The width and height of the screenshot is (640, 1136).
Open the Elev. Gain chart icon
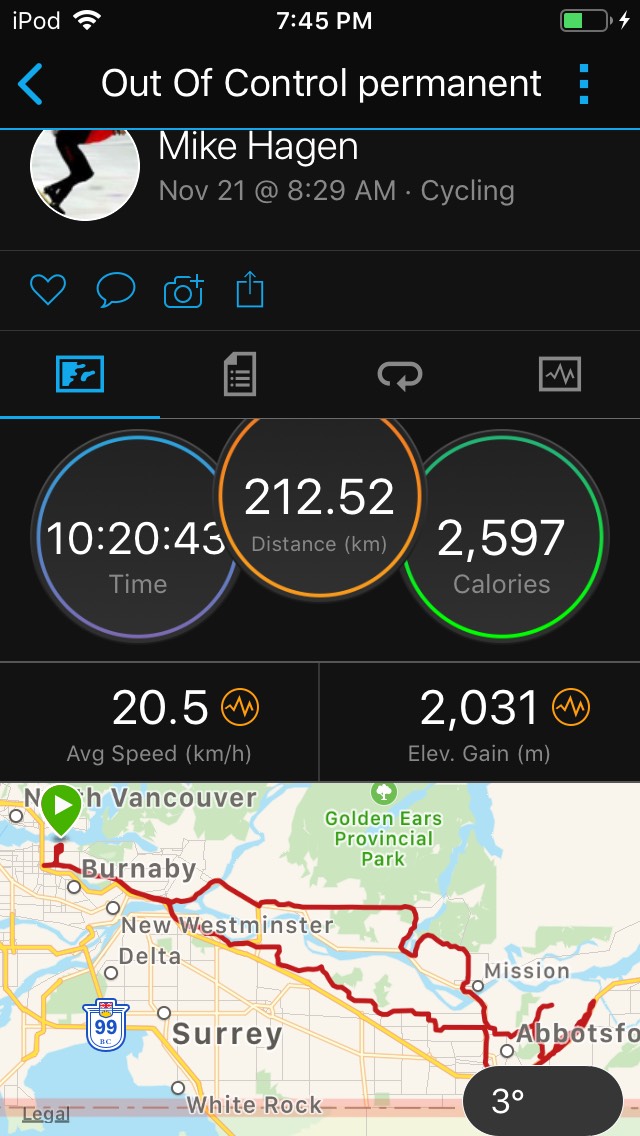click(x=571, y=708)
